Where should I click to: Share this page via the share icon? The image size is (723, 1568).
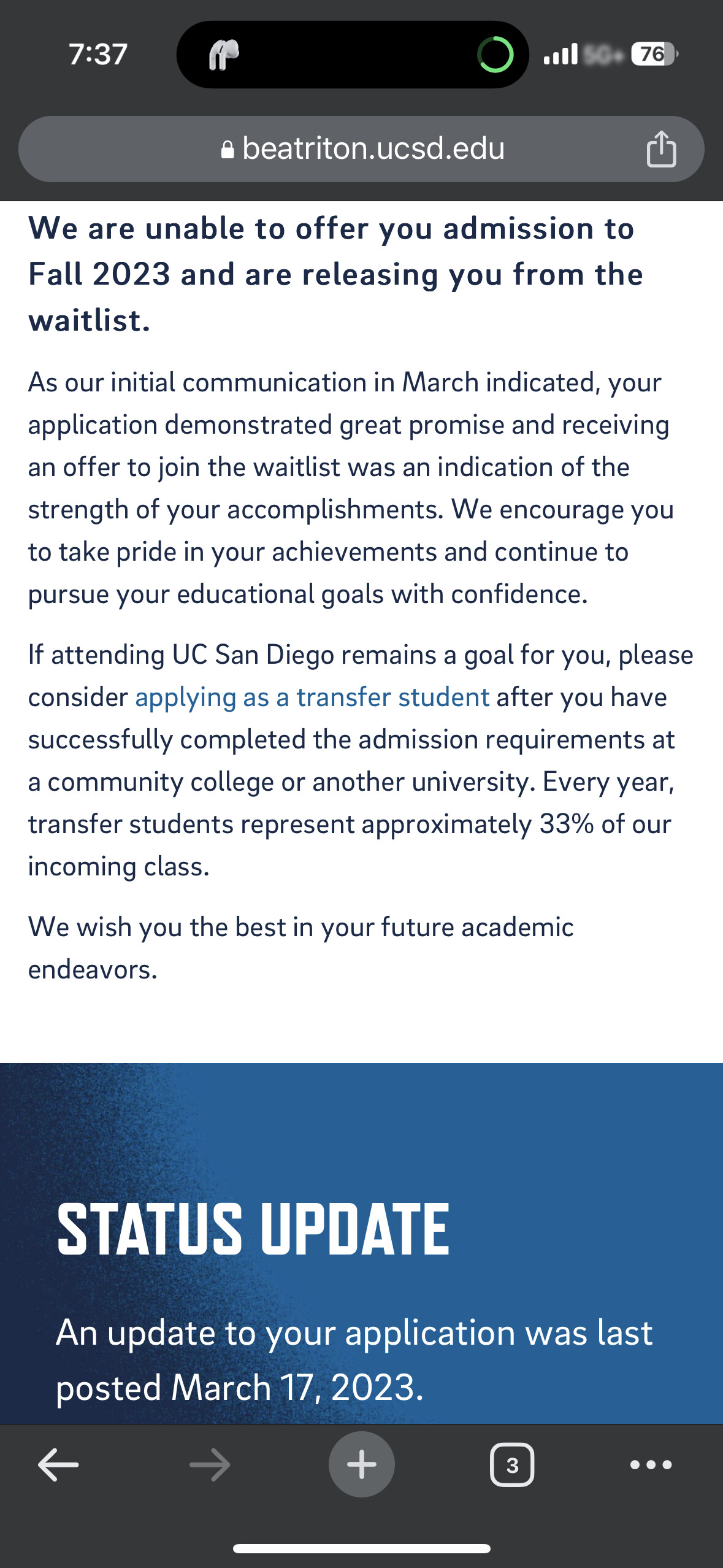(x=661, y=149)
